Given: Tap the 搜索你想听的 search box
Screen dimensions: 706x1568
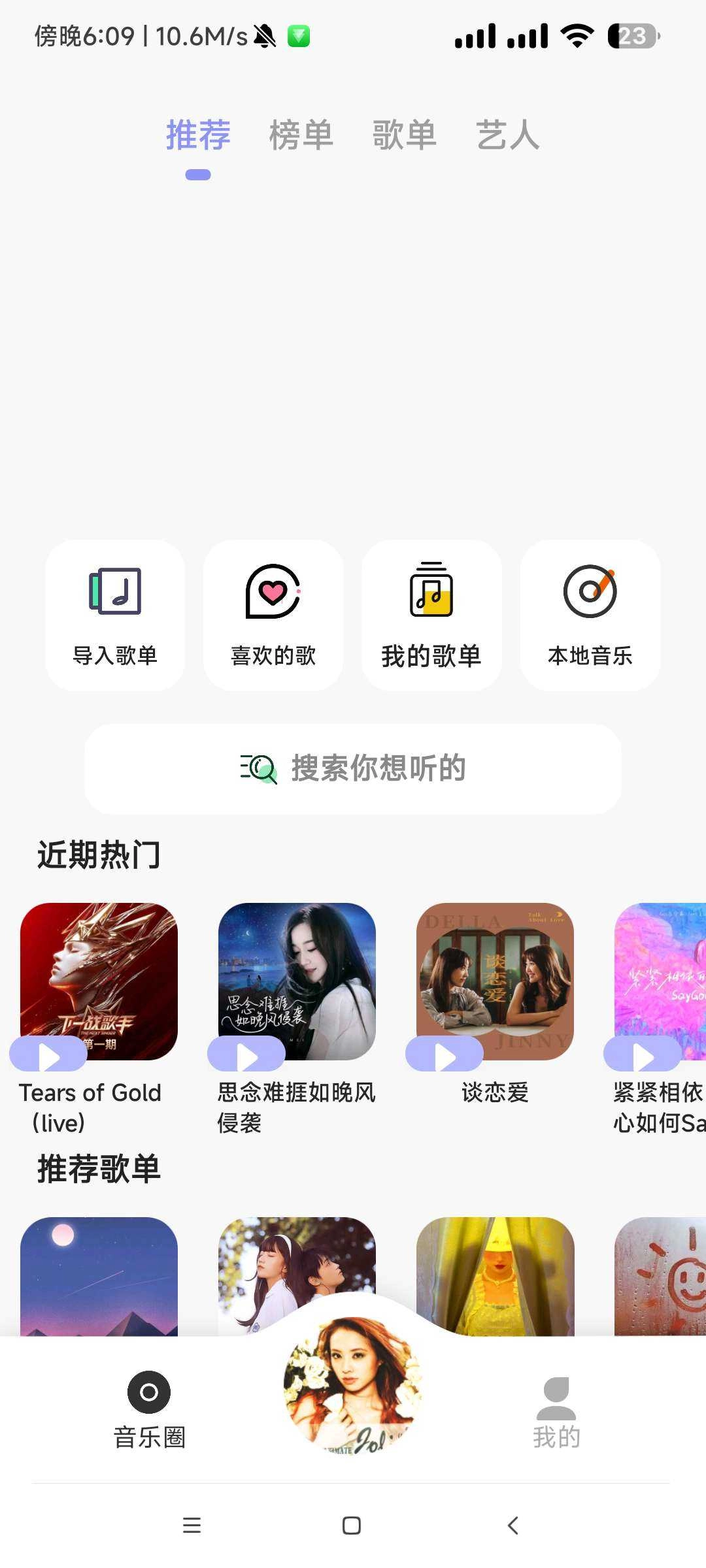Looking at the screenshot, I should (x=353, y=768).
